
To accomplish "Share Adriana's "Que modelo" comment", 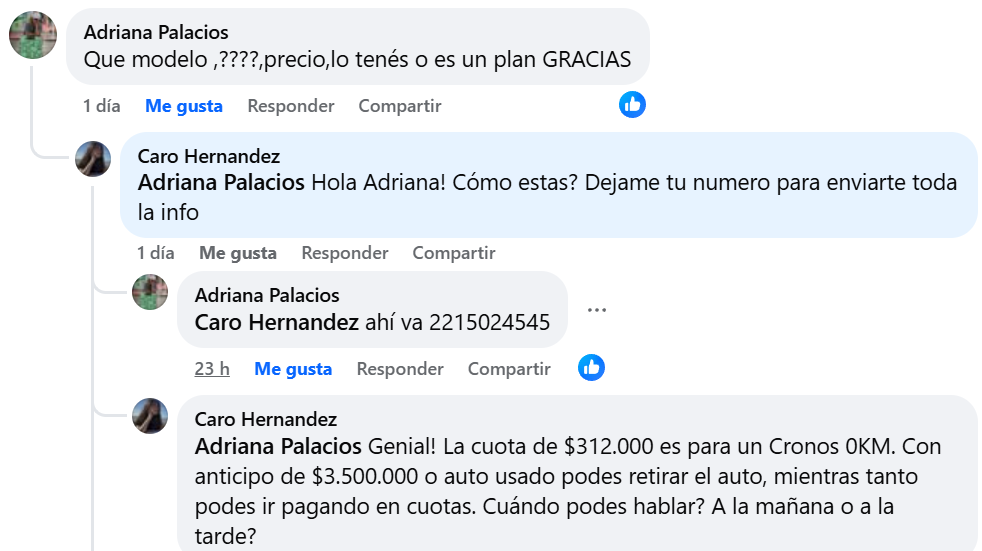I will pos(399,106).
